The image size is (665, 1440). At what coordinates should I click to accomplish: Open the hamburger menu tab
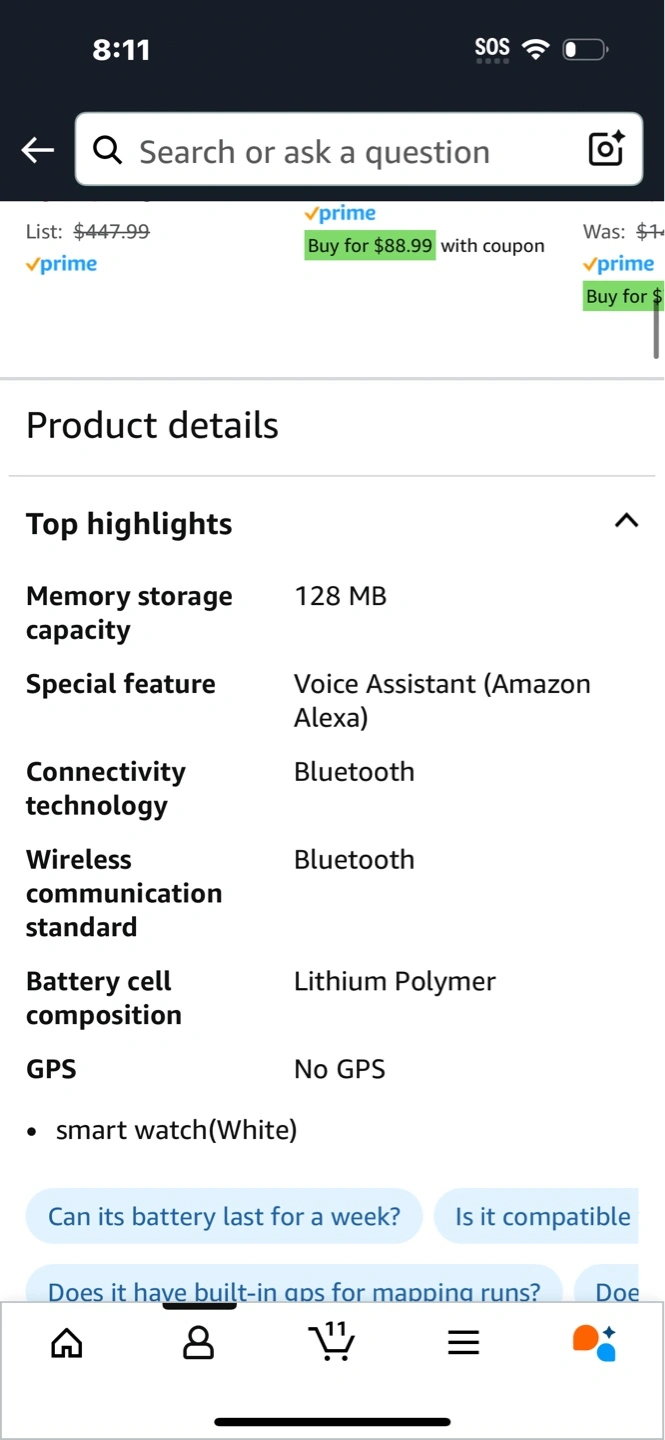click(x=463, y=1343)
